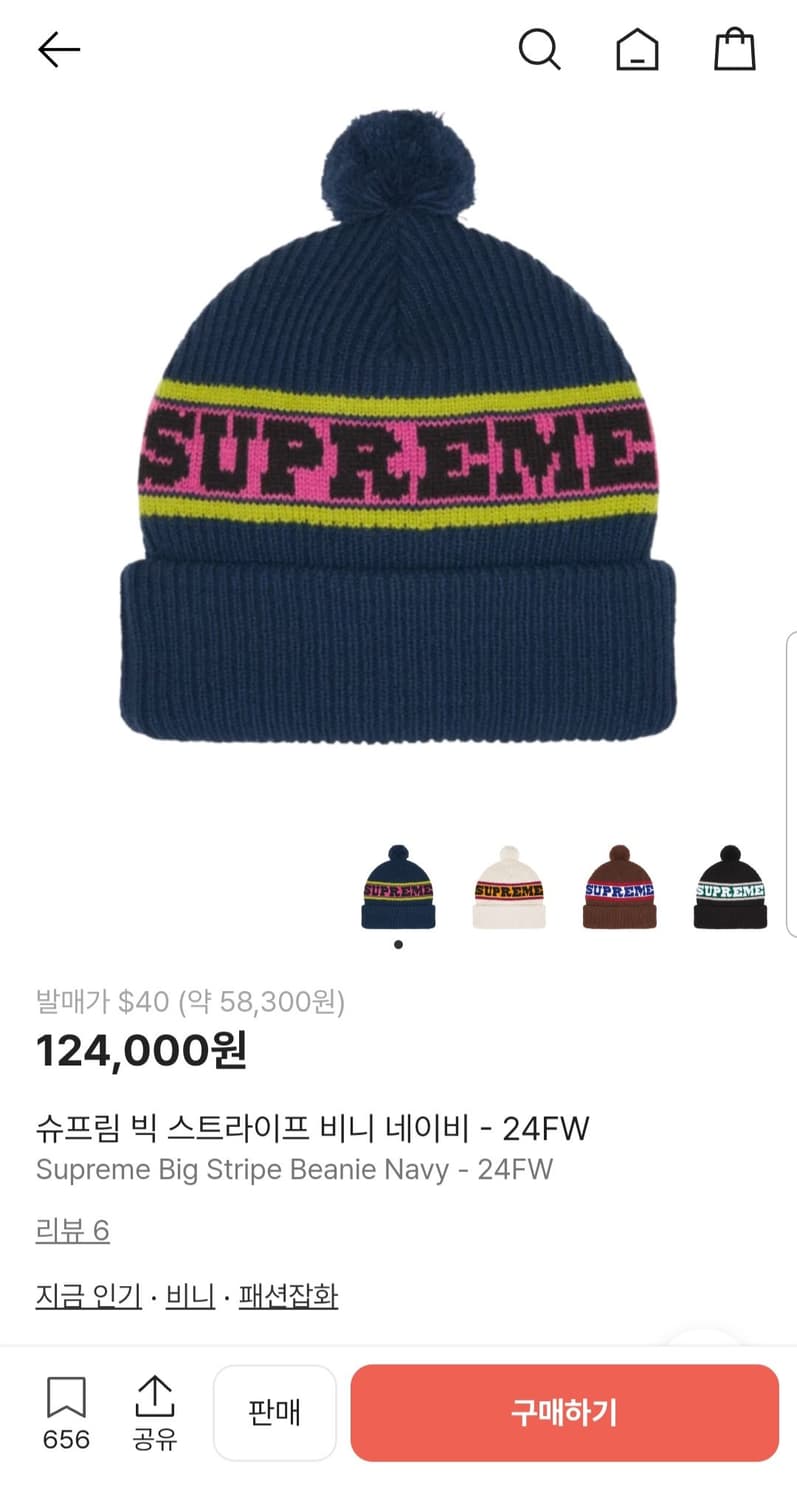Open the 패션잡화 category link
Image resolution: width=797 pixels, height=1500 pixels.
click(287, 1294)
